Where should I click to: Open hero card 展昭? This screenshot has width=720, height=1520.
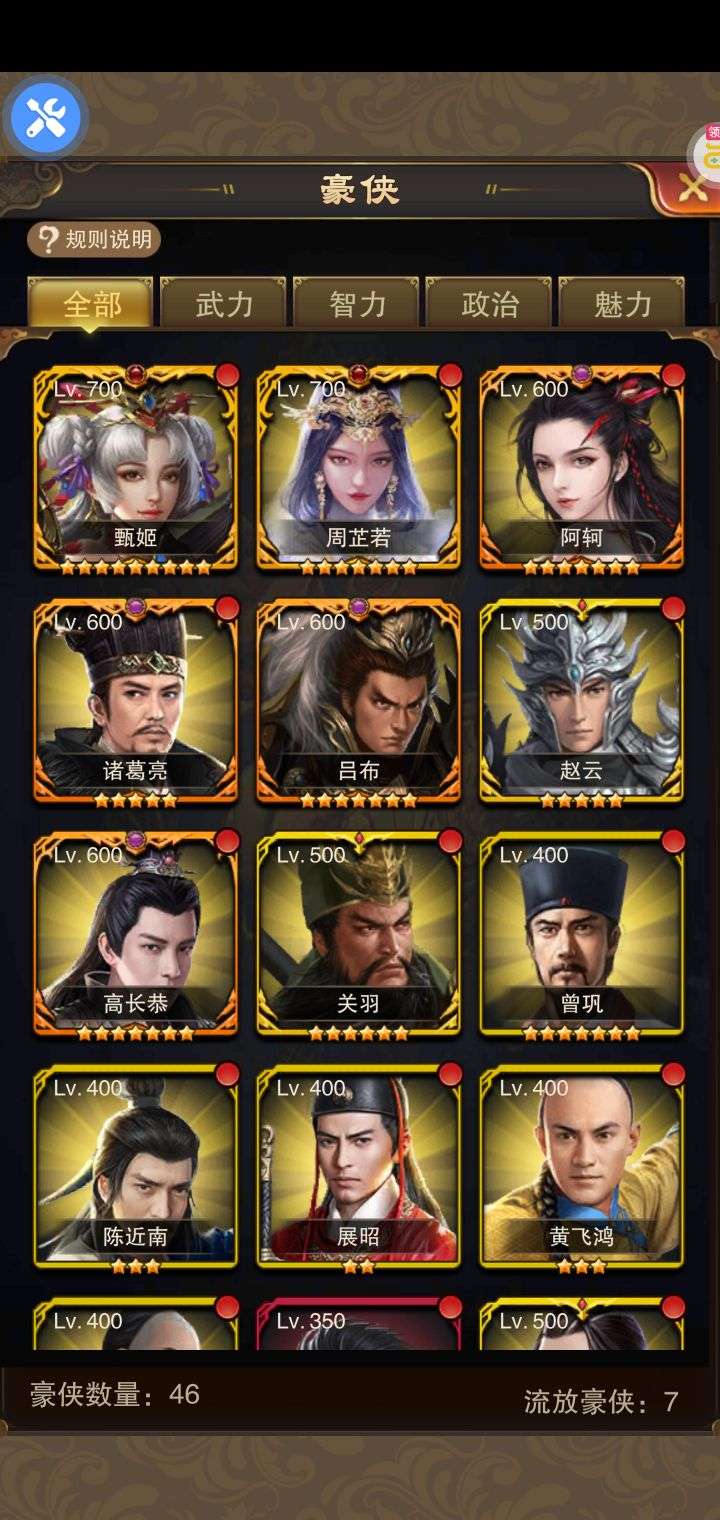click(x=359, y=1167)
